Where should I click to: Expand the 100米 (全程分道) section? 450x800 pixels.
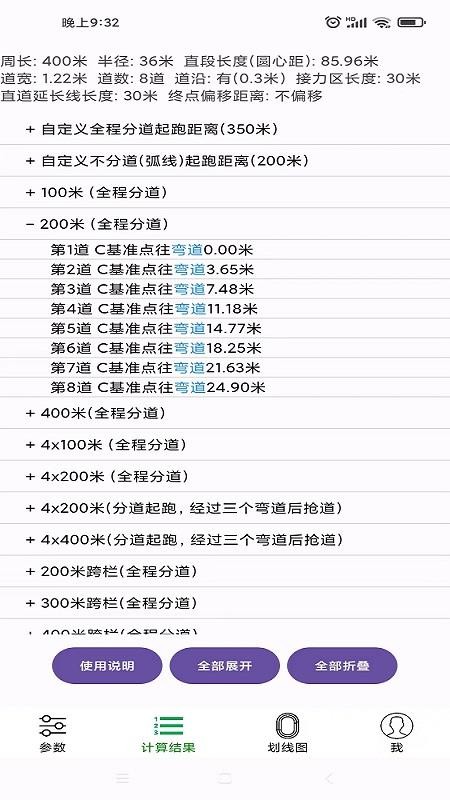(x=225, y=192)
